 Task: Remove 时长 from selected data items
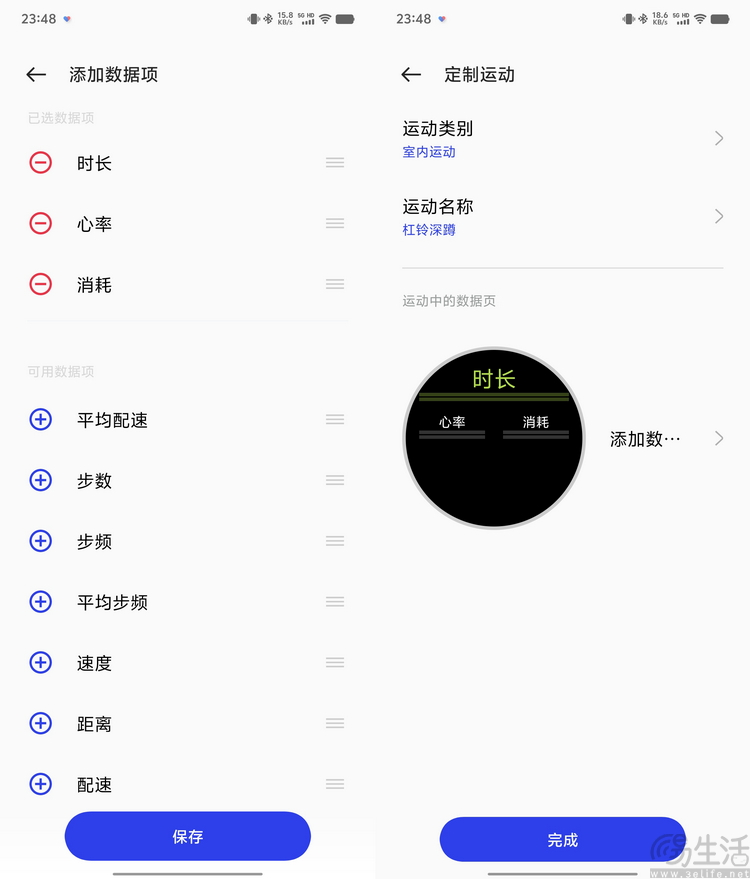tap(41, 162)
